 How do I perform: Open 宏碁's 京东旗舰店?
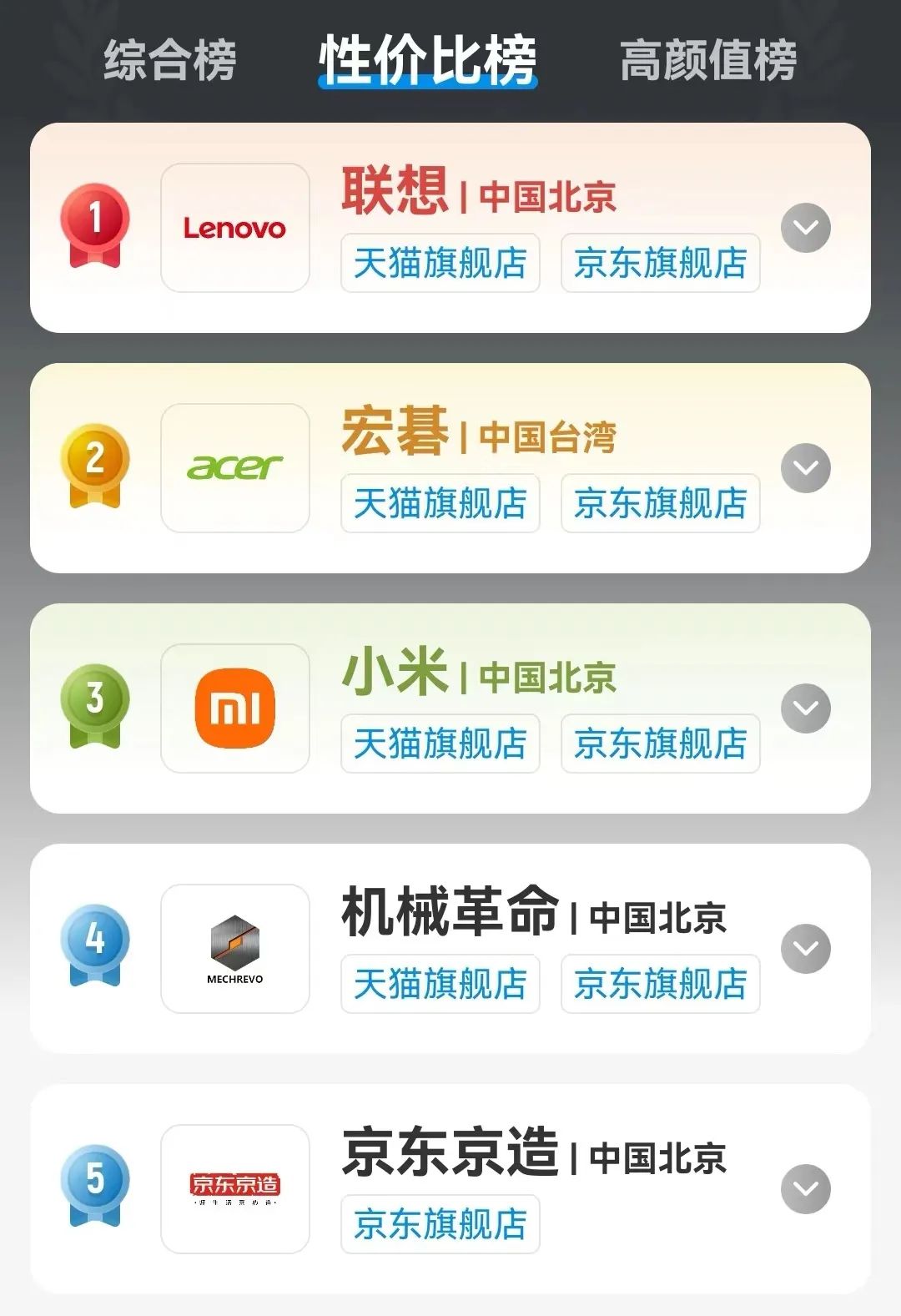660,503
